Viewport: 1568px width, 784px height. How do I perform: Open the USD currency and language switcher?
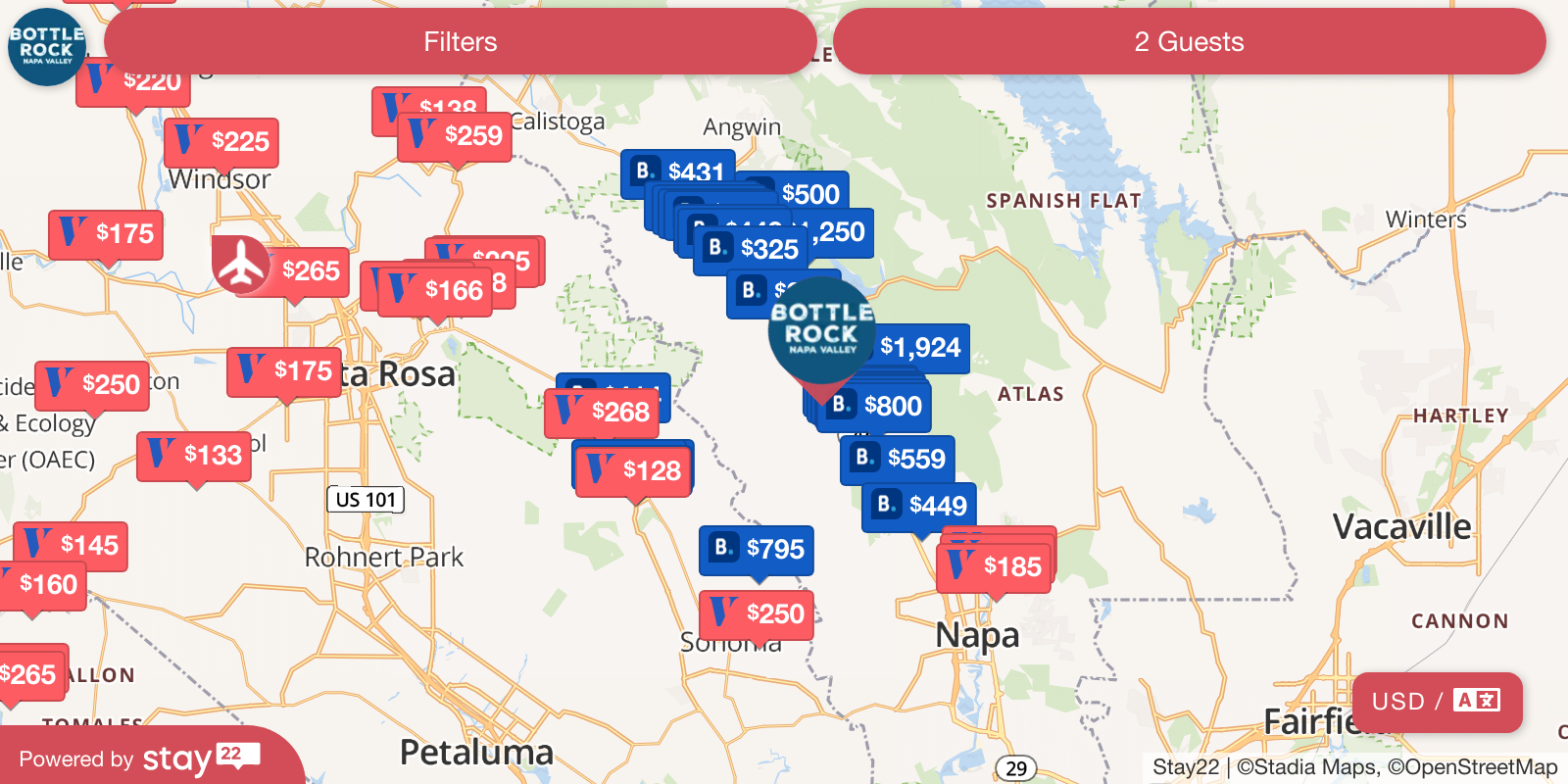1437,702
